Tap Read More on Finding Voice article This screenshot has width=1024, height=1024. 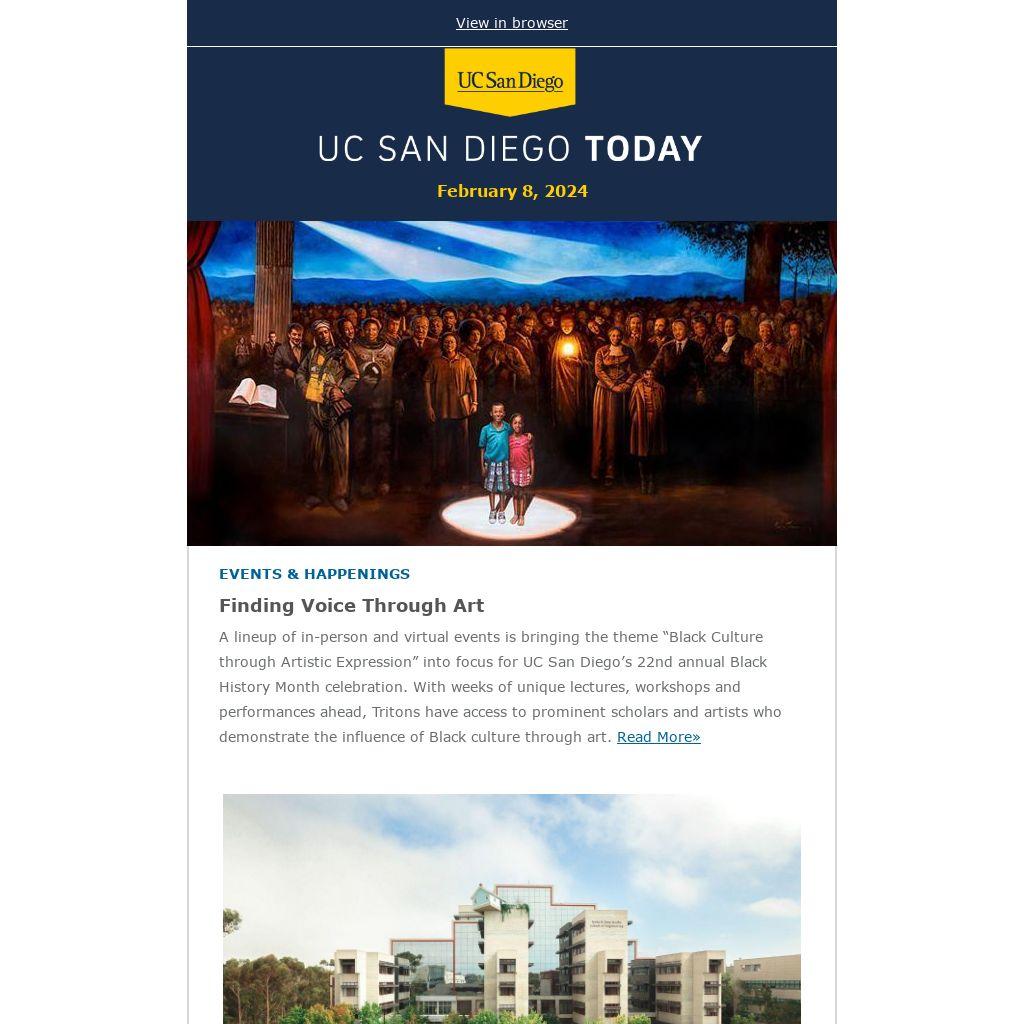tap(658, 737)
